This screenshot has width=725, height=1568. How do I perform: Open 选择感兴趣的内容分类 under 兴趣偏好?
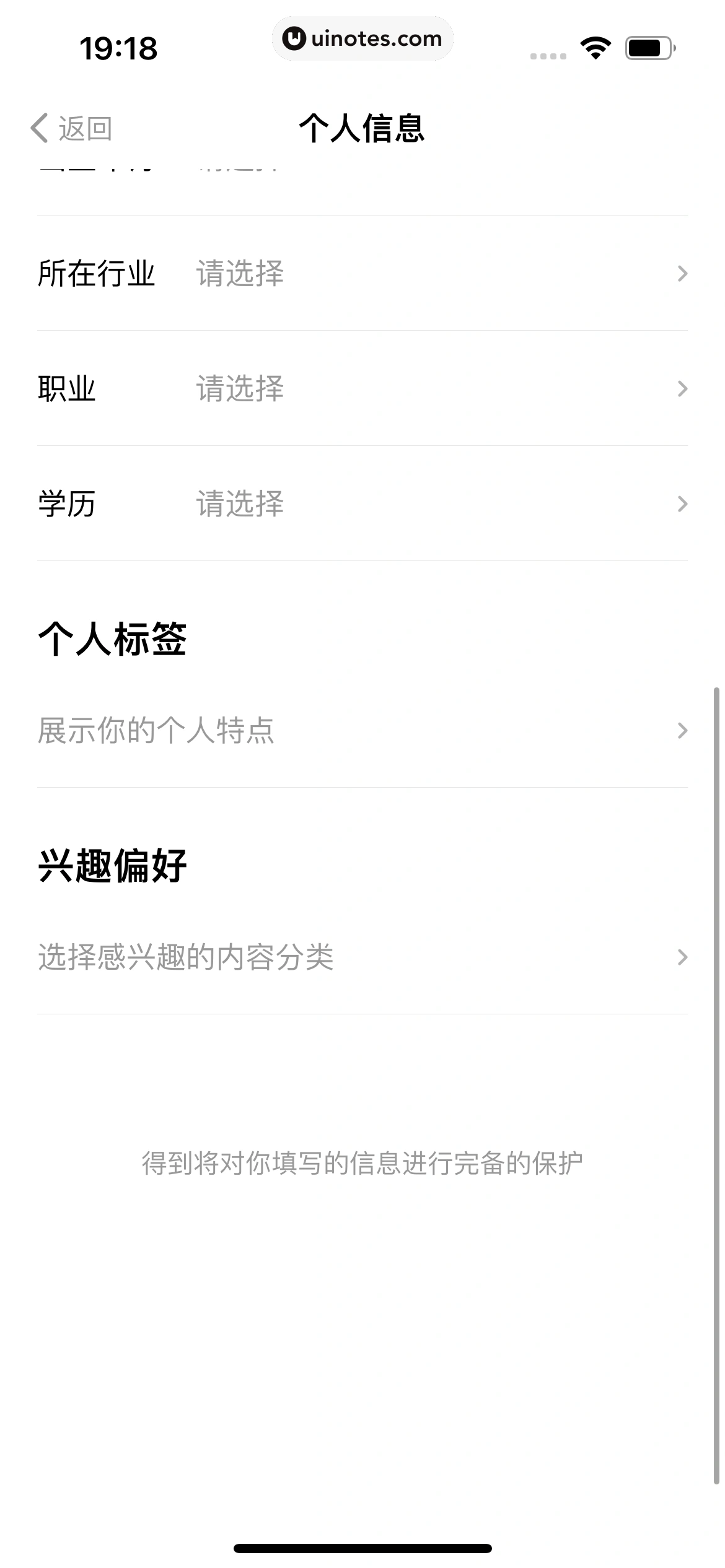(186, 956)
